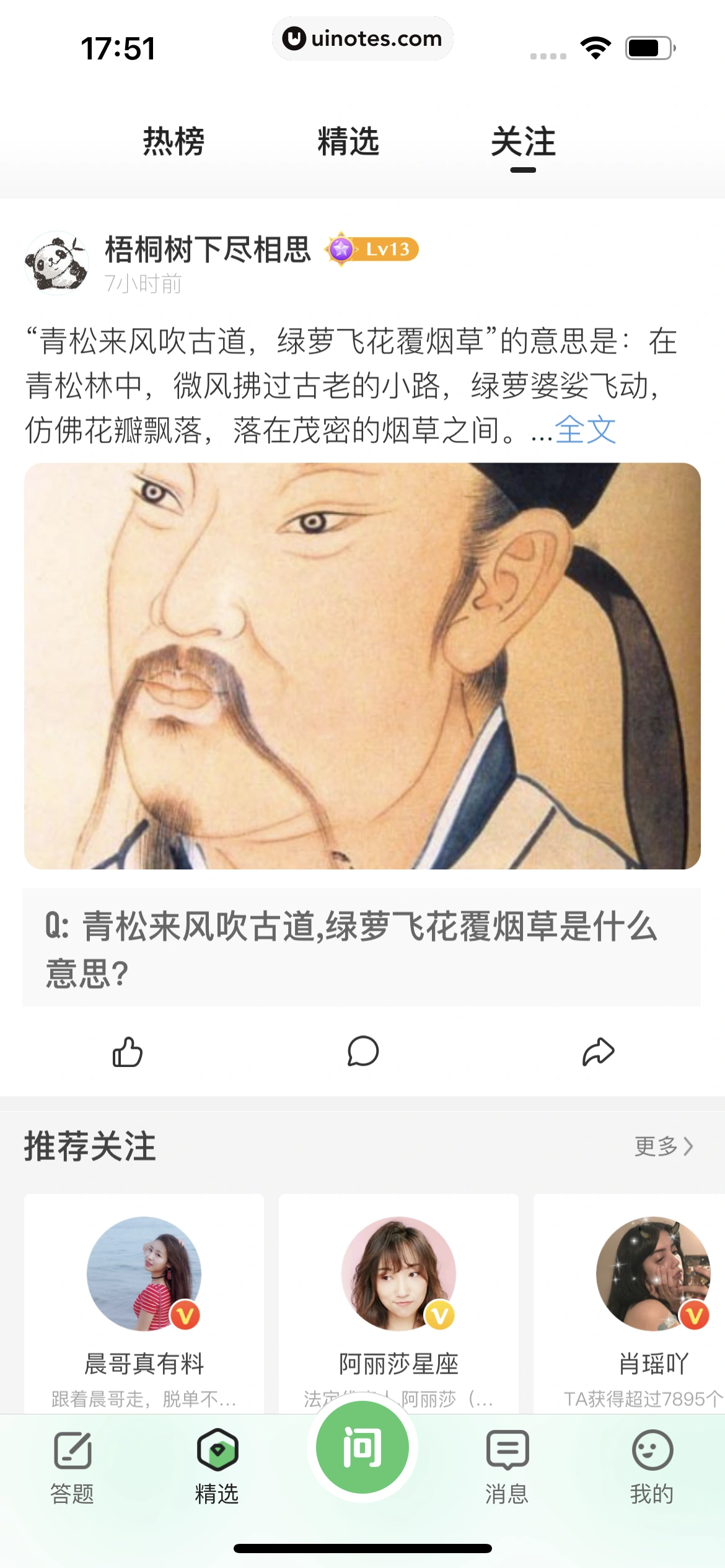This screenshot has height=1568, width=725.
Task: Share this post
Action: 598,1052
